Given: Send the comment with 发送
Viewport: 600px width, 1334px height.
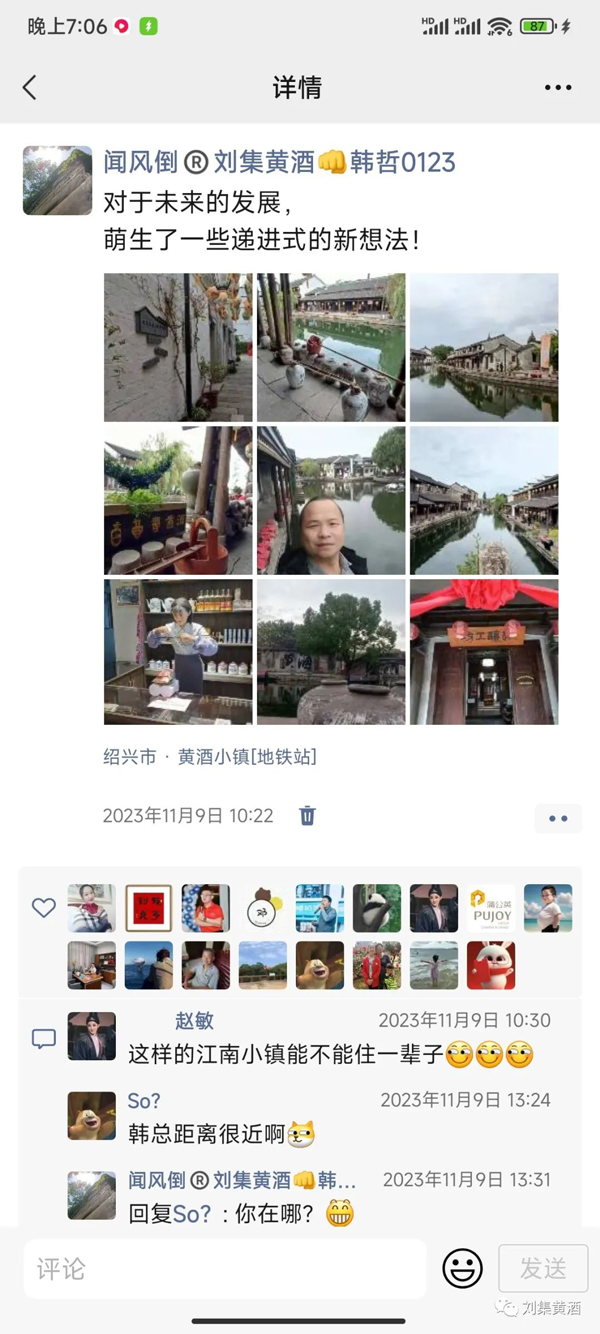Looking at the screenshot, I should pos(543,1269).
